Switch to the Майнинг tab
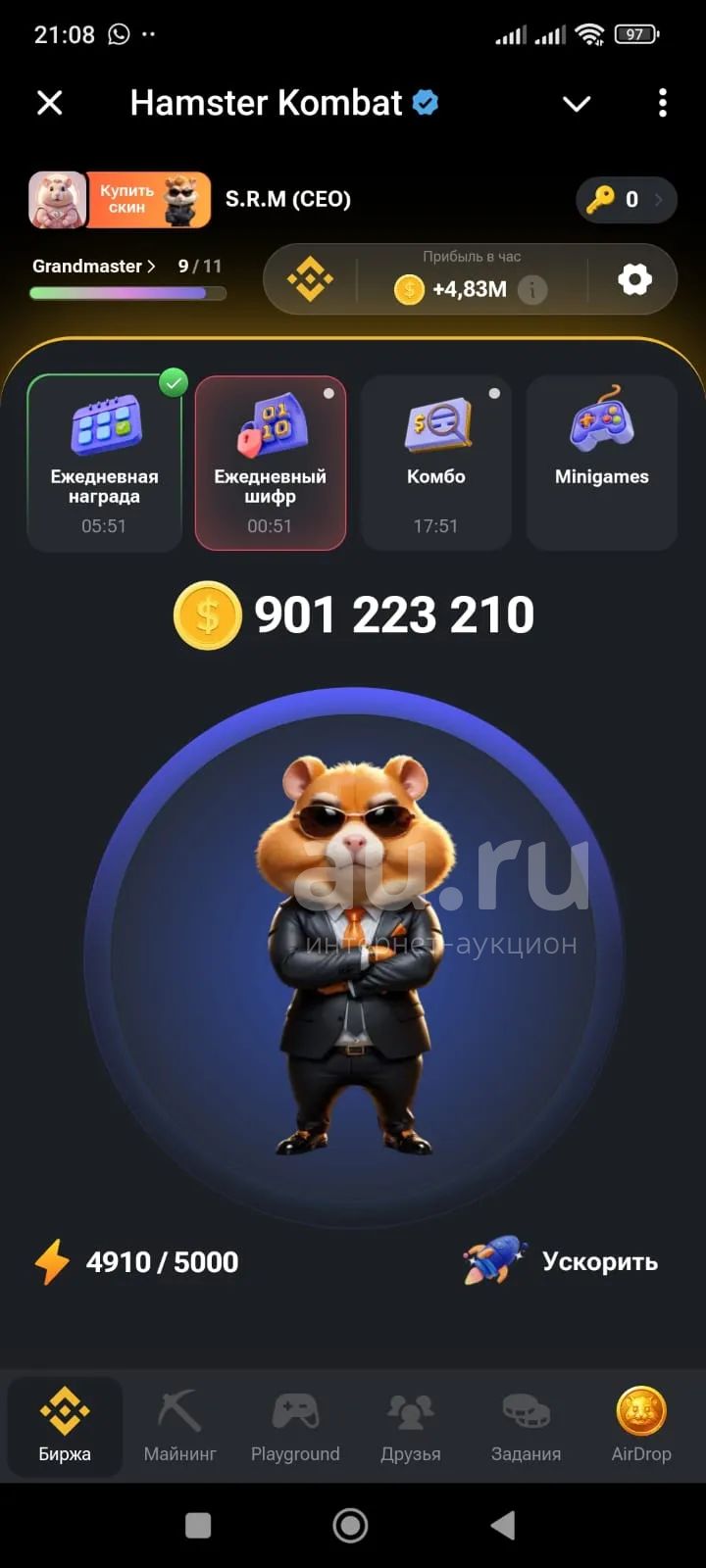 [x=179, y=1427]
